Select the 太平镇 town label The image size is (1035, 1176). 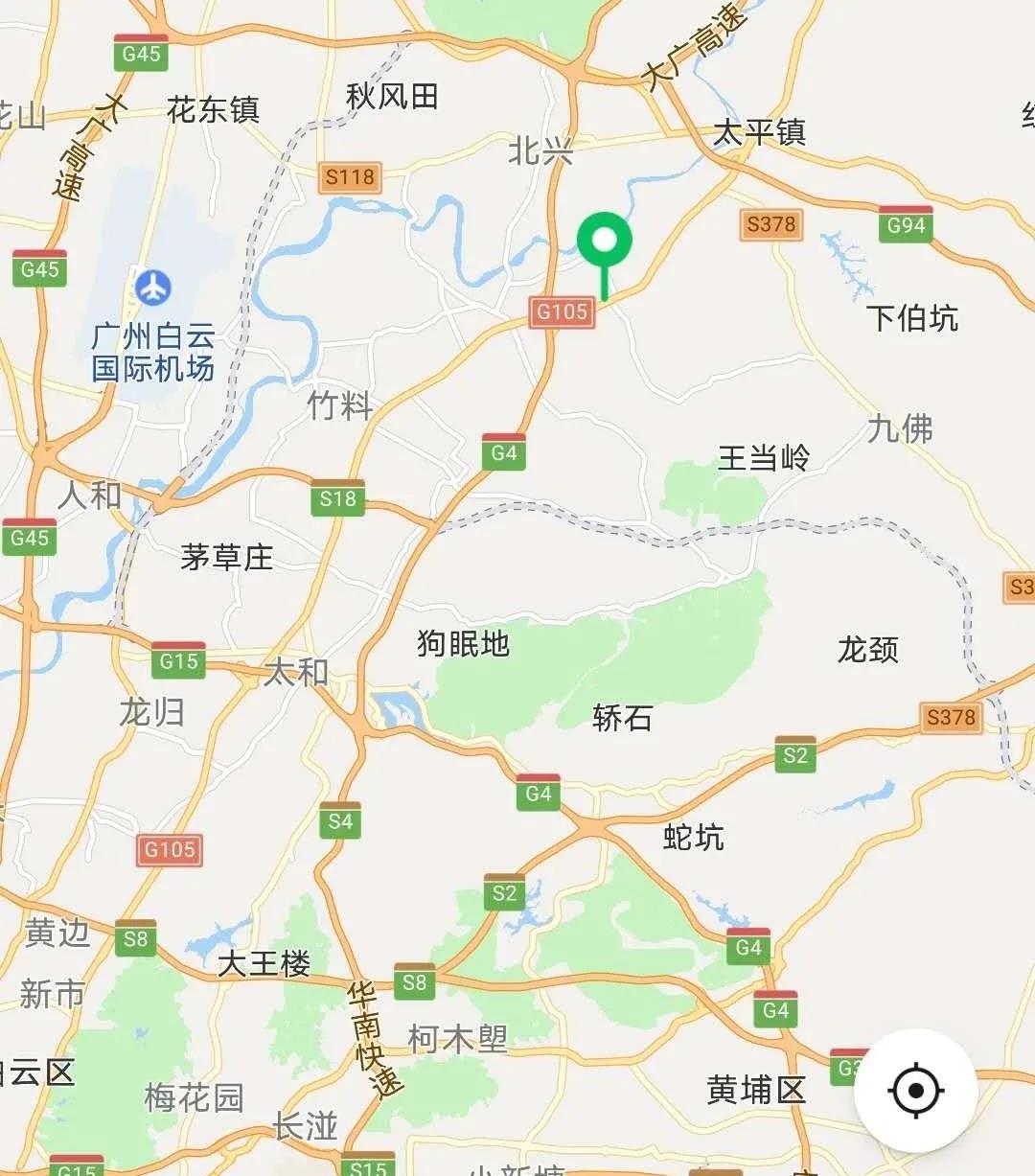pos(760,132)
